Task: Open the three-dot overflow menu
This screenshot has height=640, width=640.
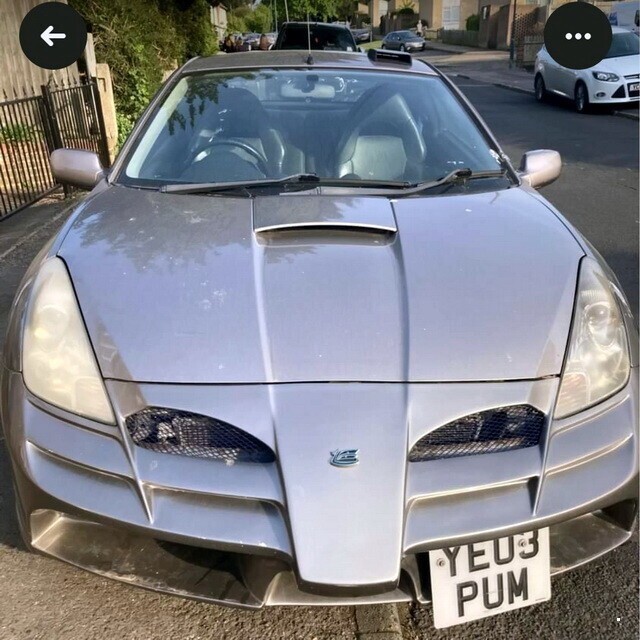Action: tap(578, 36)
